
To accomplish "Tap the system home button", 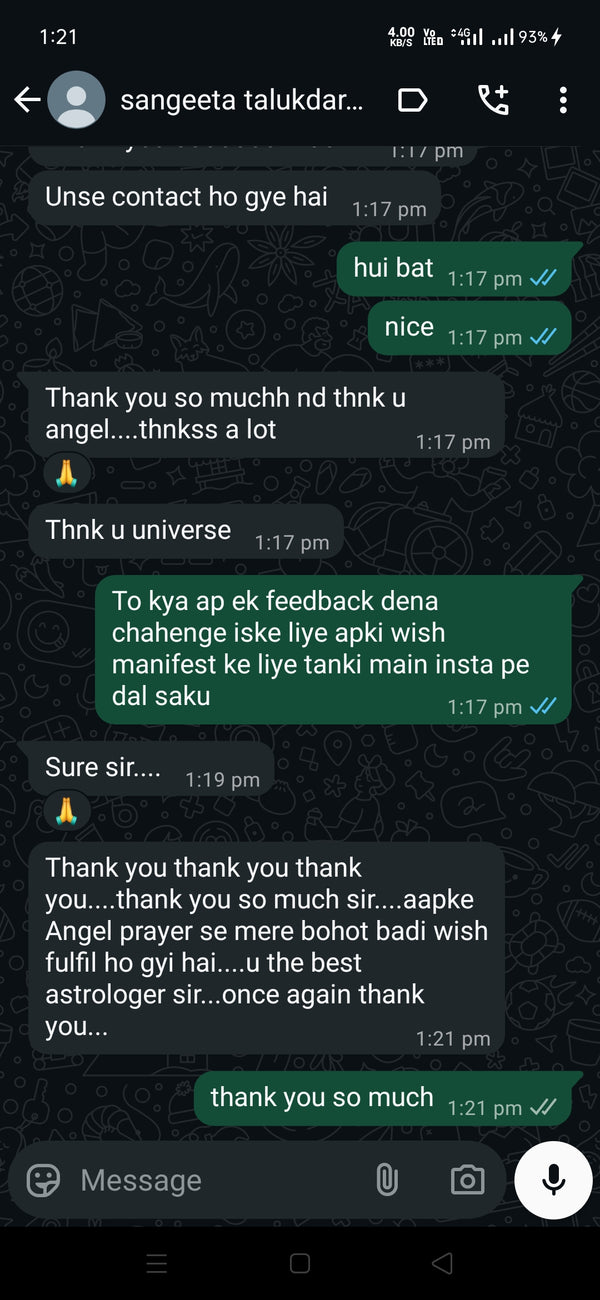I will 300,1264.
